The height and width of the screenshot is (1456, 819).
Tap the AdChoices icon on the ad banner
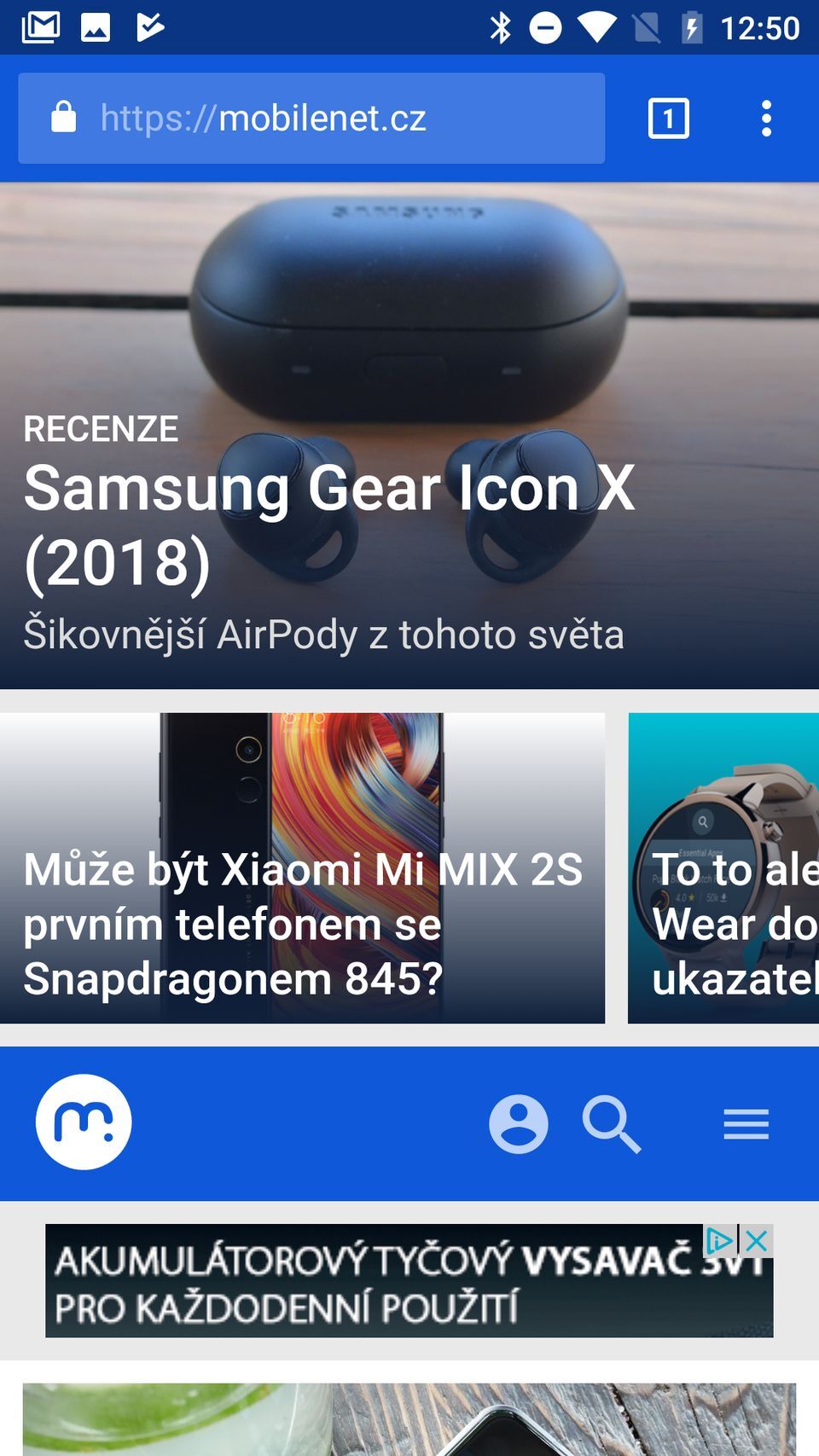click(721, 1242)
